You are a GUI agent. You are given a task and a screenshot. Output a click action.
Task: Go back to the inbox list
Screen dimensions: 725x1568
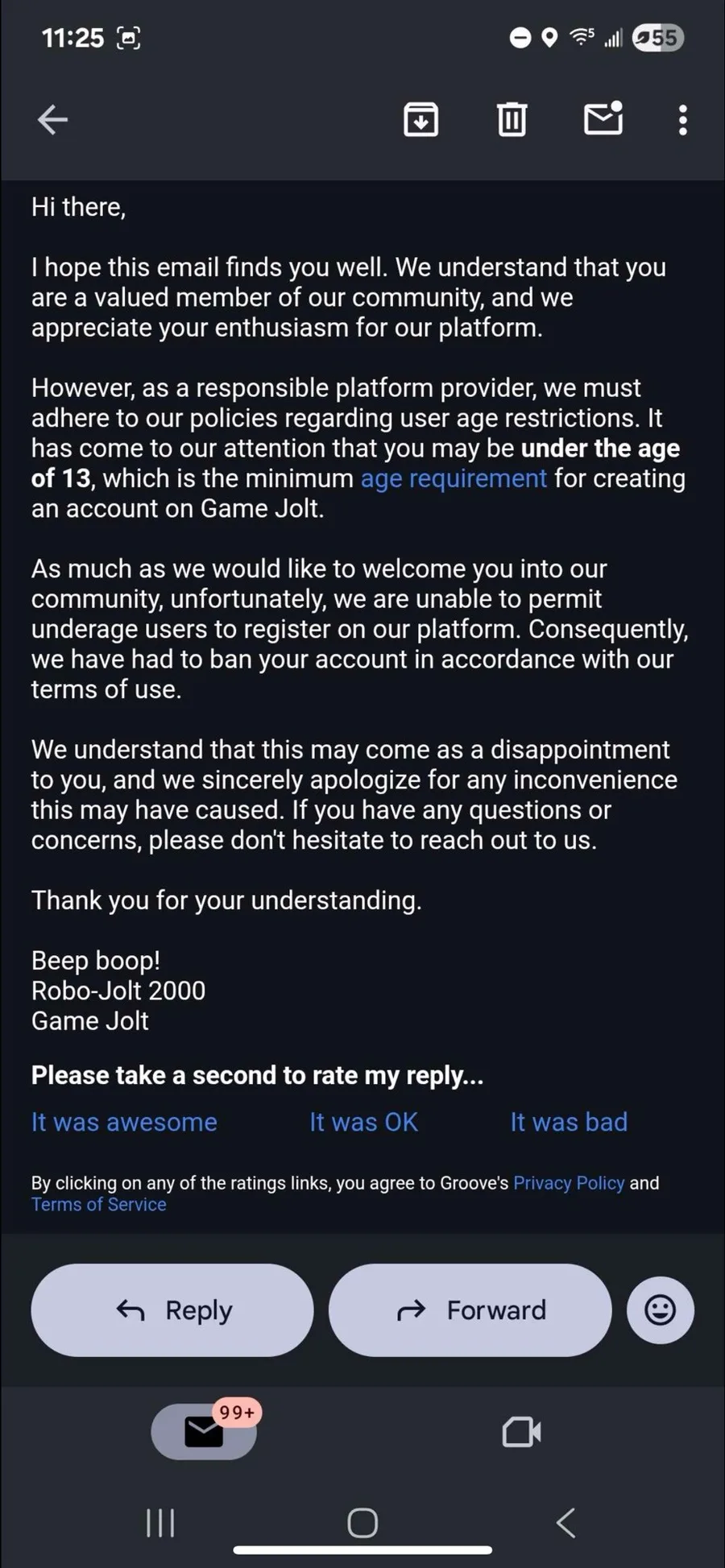[52, 120]
